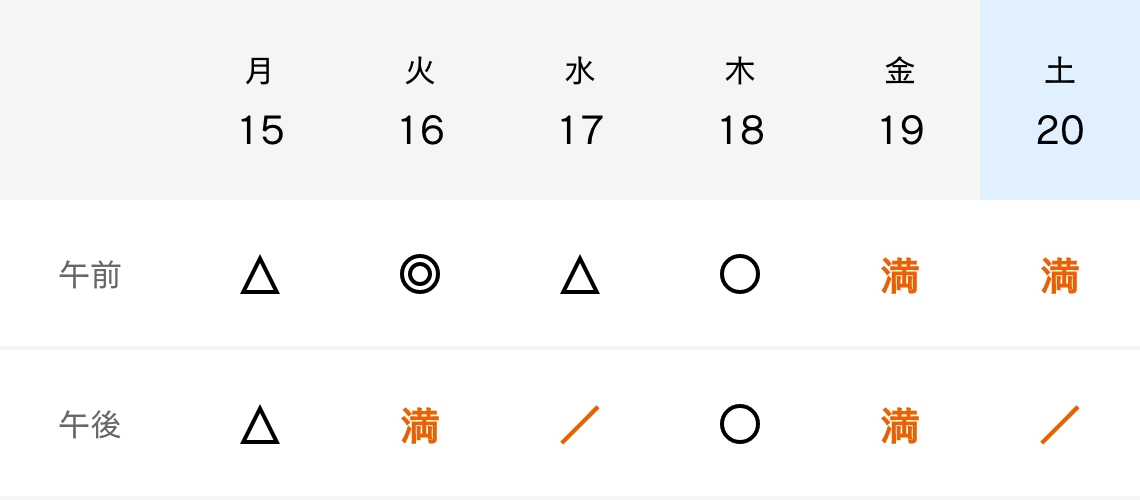The image size is (1140, 500).
Task: Select Monday 15 morning slot
Action: point(260,275)
